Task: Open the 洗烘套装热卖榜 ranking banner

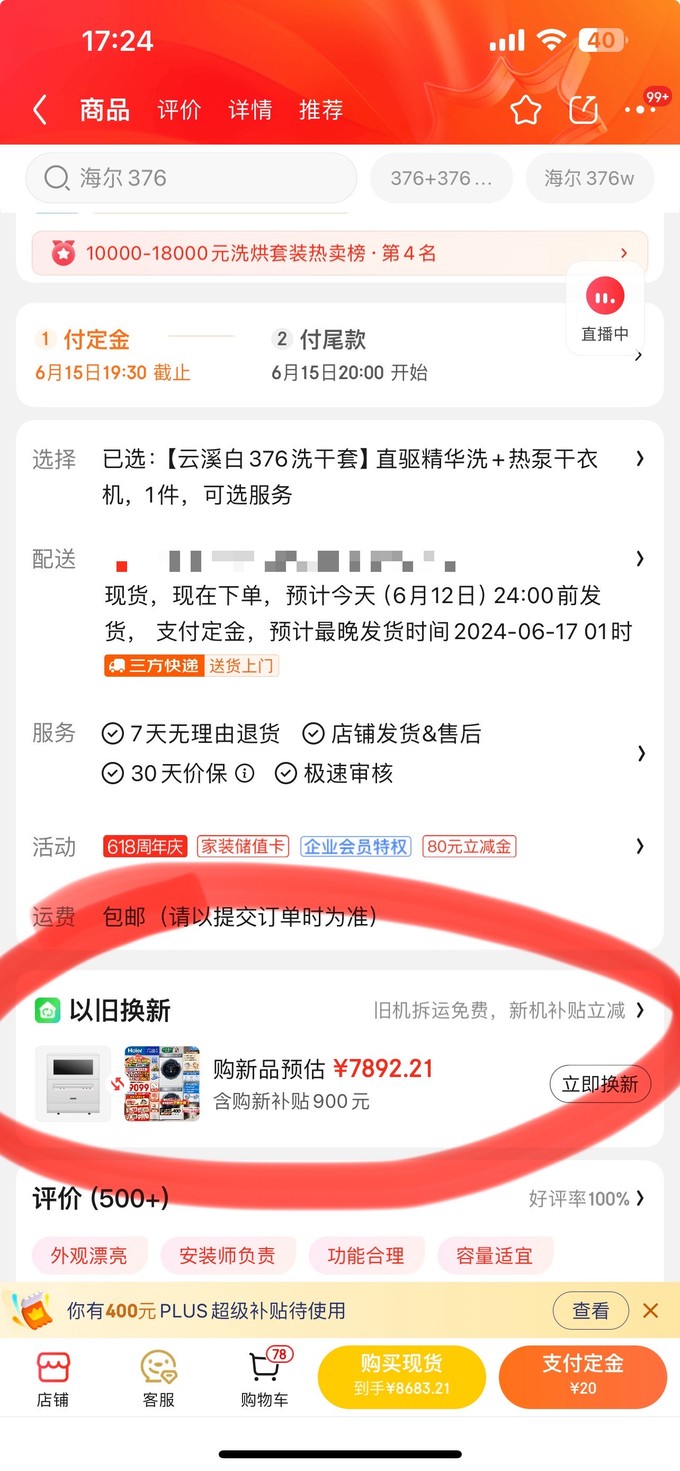Action: (x=340, y=254)
